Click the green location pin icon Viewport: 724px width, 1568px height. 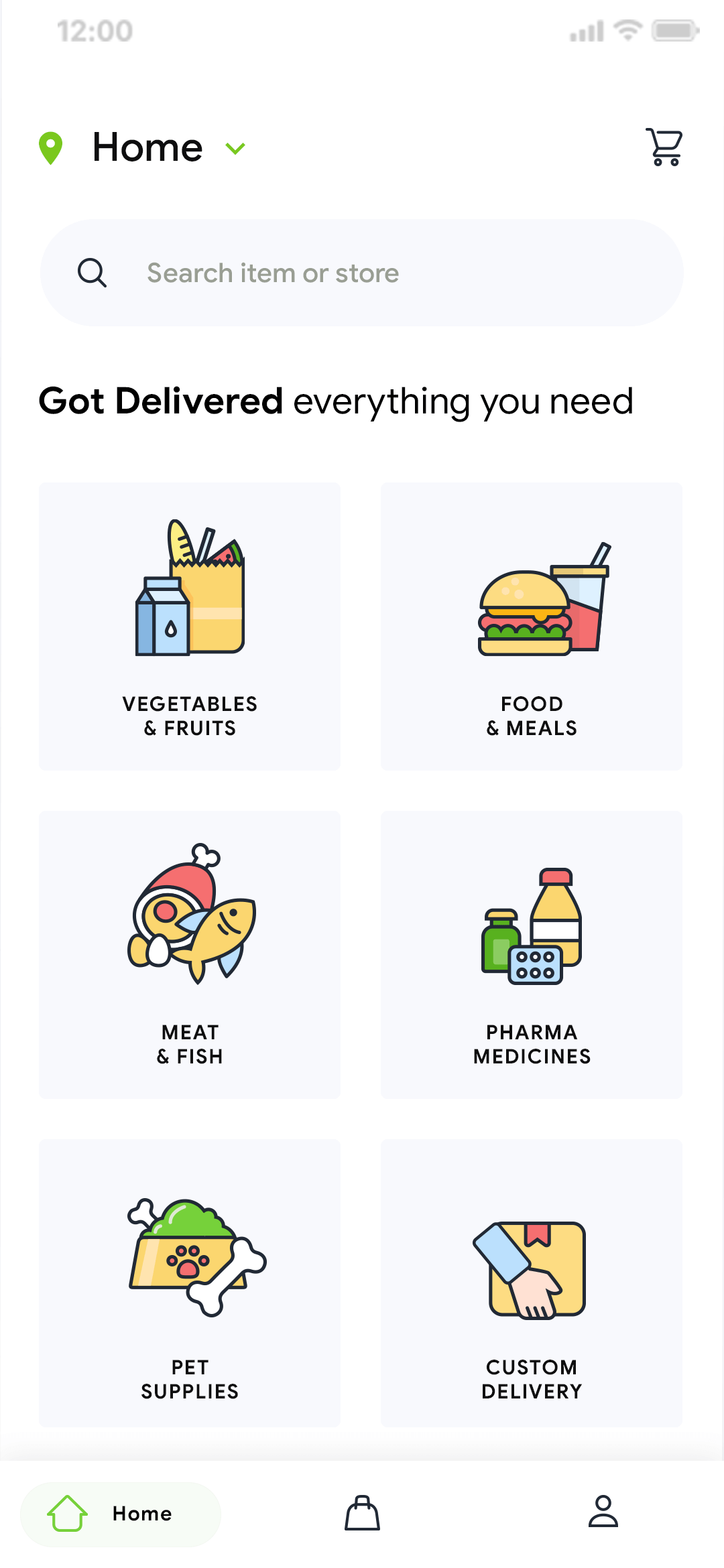tap(51, 147)
